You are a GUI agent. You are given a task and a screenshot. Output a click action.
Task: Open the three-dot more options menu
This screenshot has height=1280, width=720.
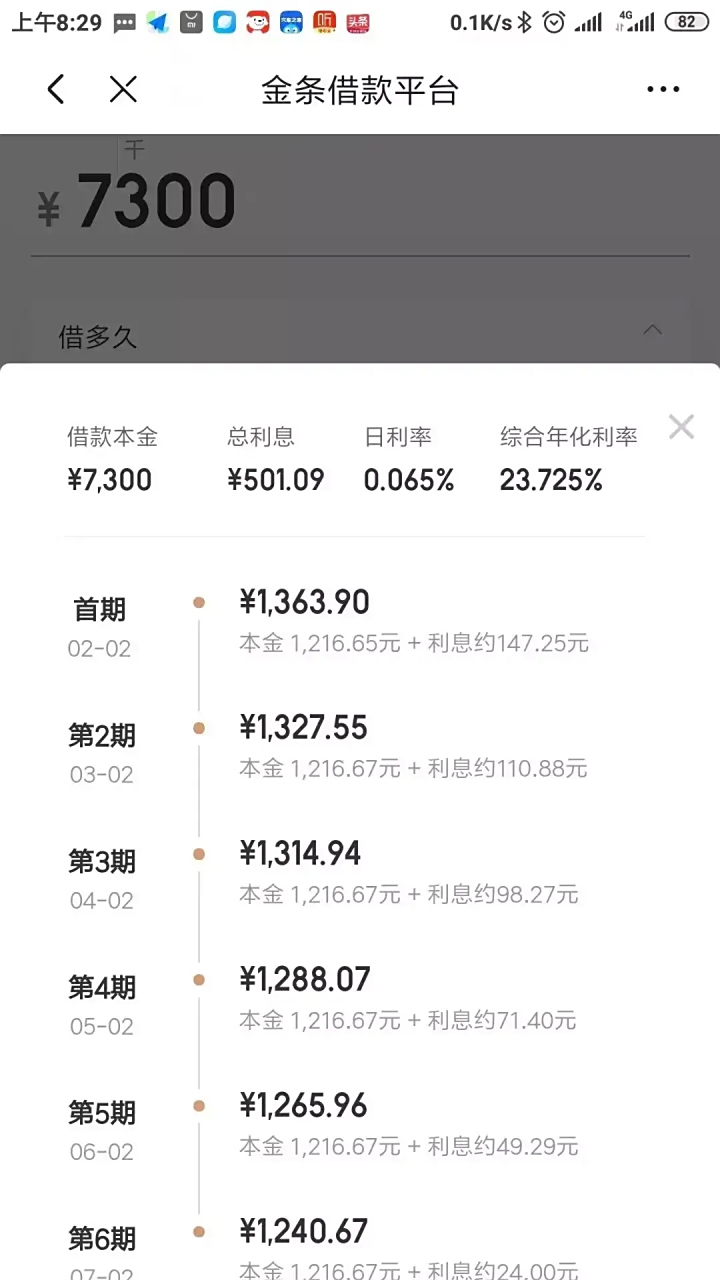pos(663,89)
